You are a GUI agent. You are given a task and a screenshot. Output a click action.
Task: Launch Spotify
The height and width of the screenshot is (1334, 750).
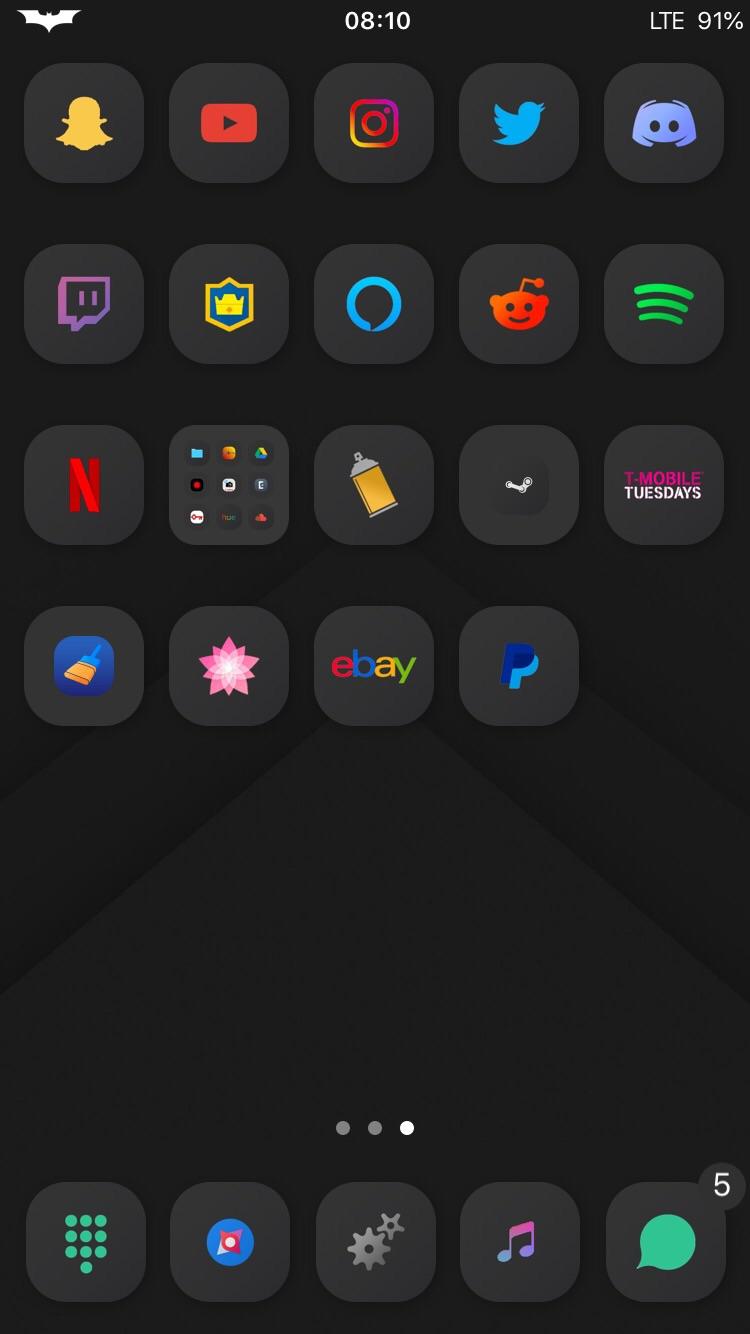(x=663, y=304)
